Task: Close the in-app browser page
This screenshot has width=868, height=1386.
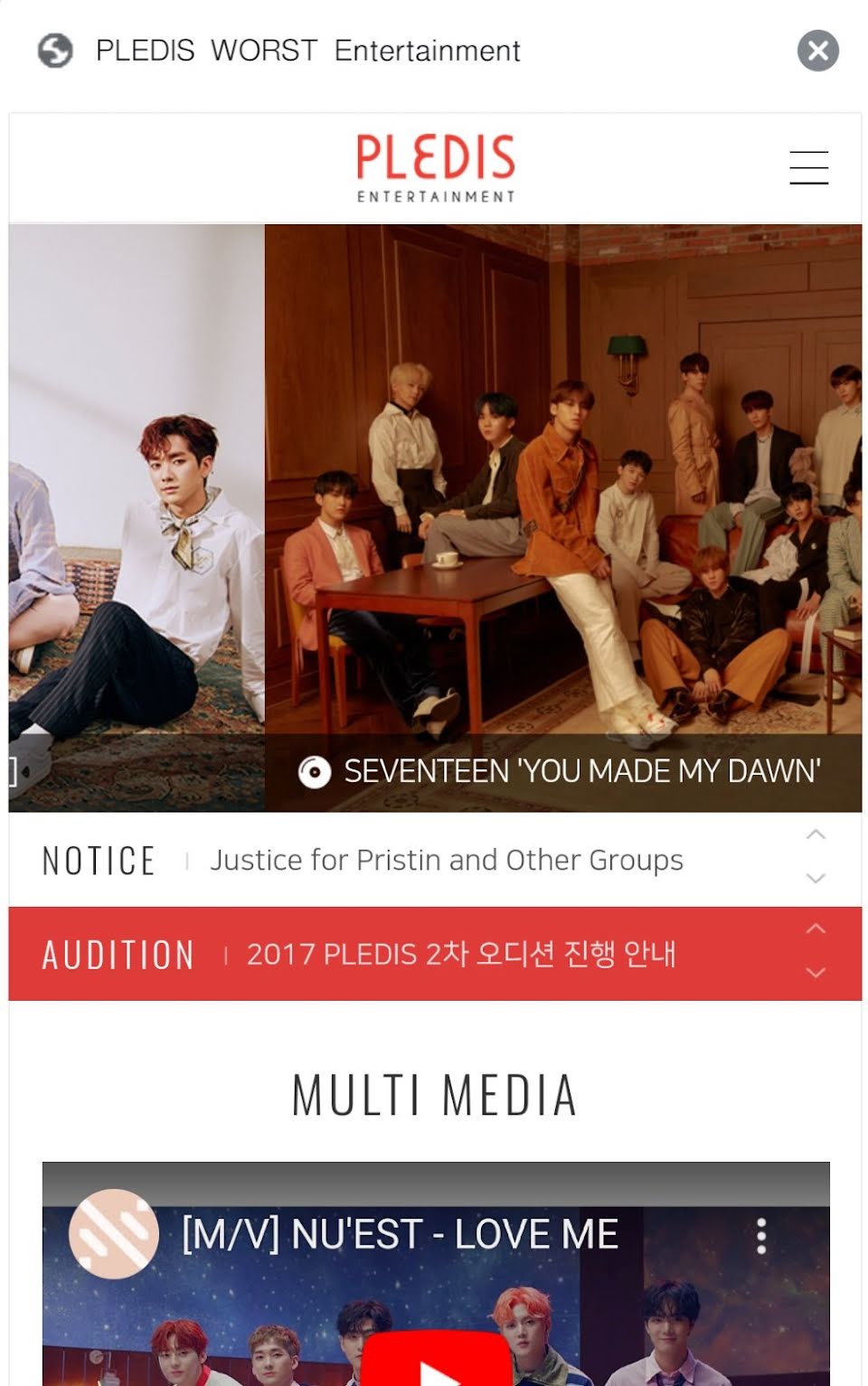Action: pyautogui.click(x=817, y=51)
